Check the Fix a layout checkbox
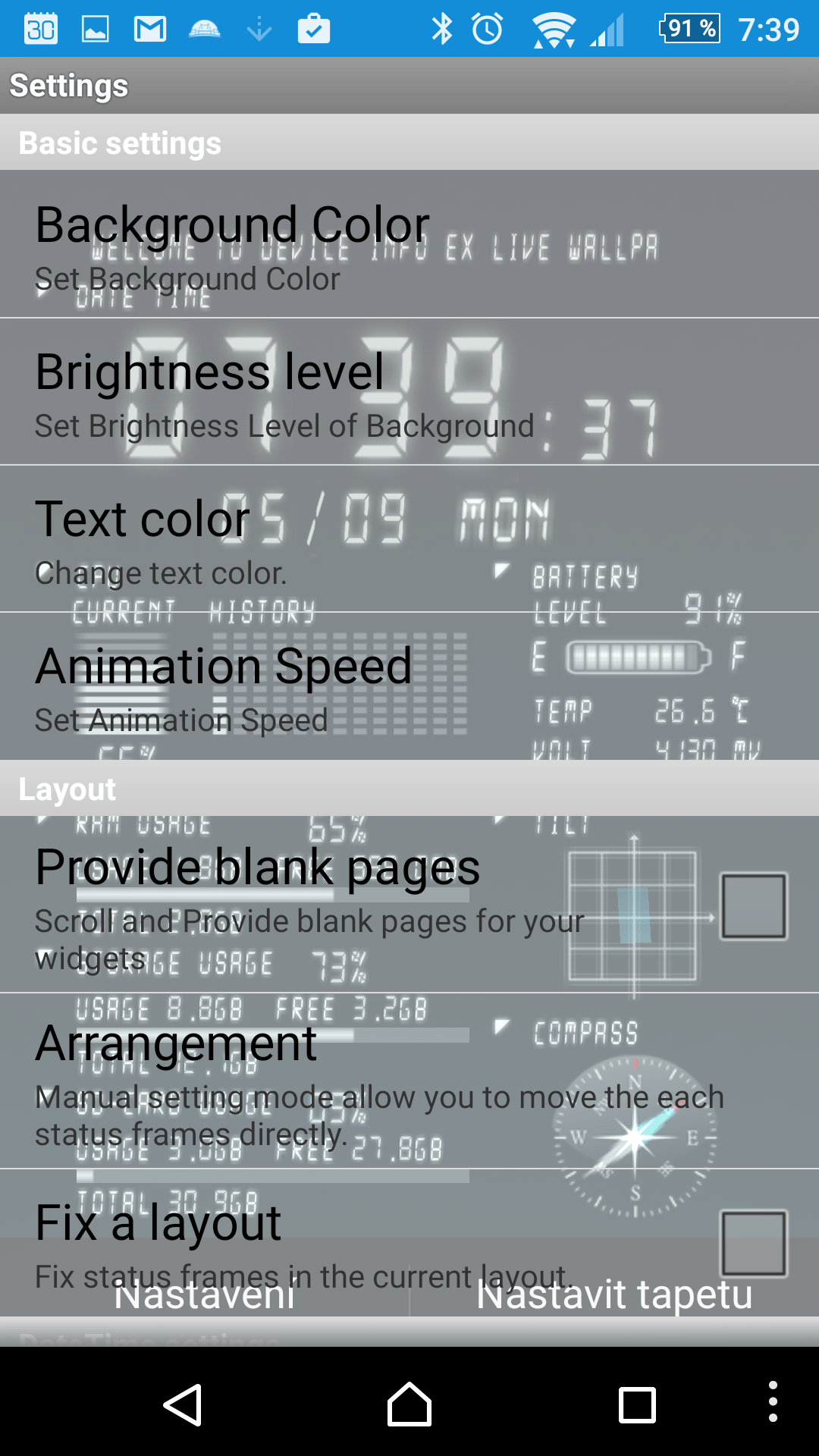The width and height of the screenshot is (819, 1456). pyautogui.click(x=753, y=1242)
